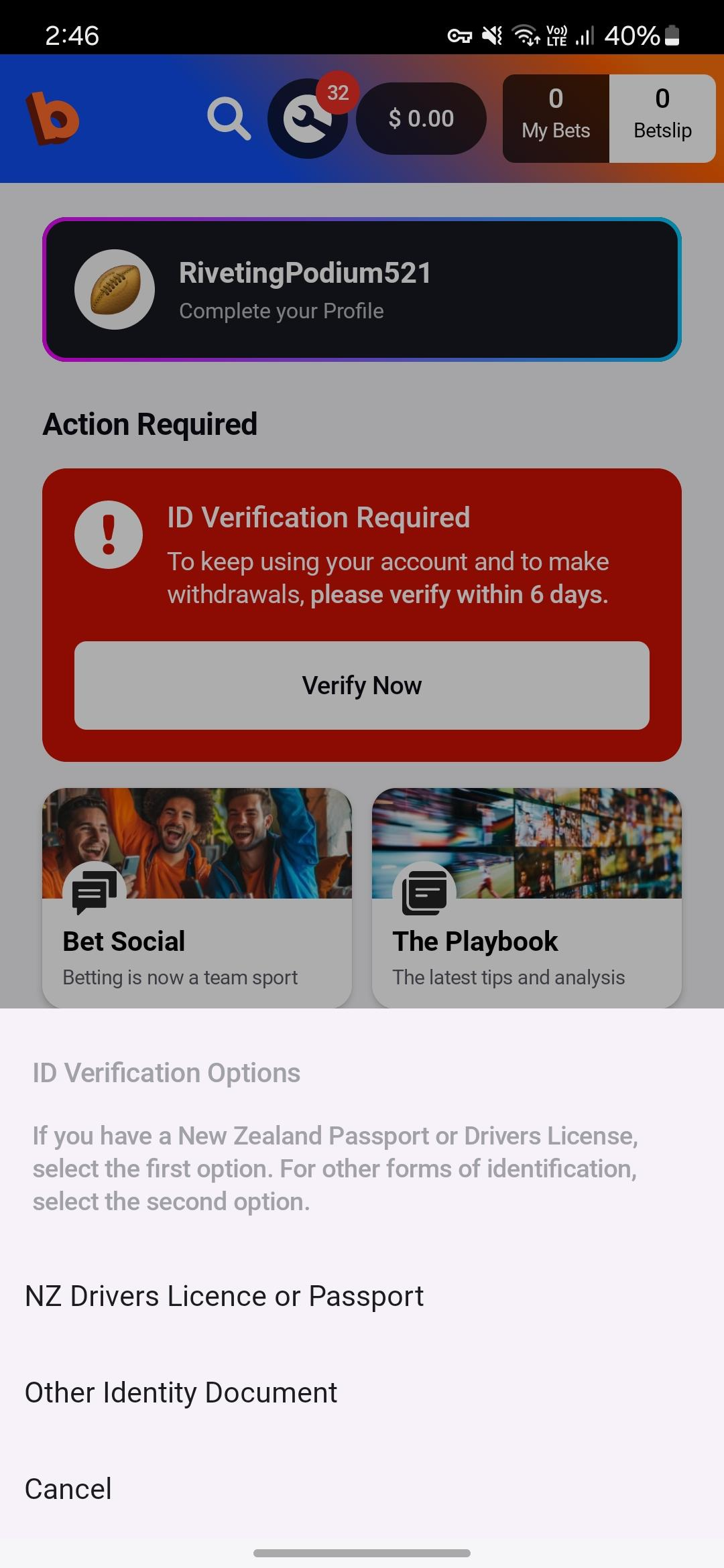Open the wrench icon with 32 badge

point(307,119)
